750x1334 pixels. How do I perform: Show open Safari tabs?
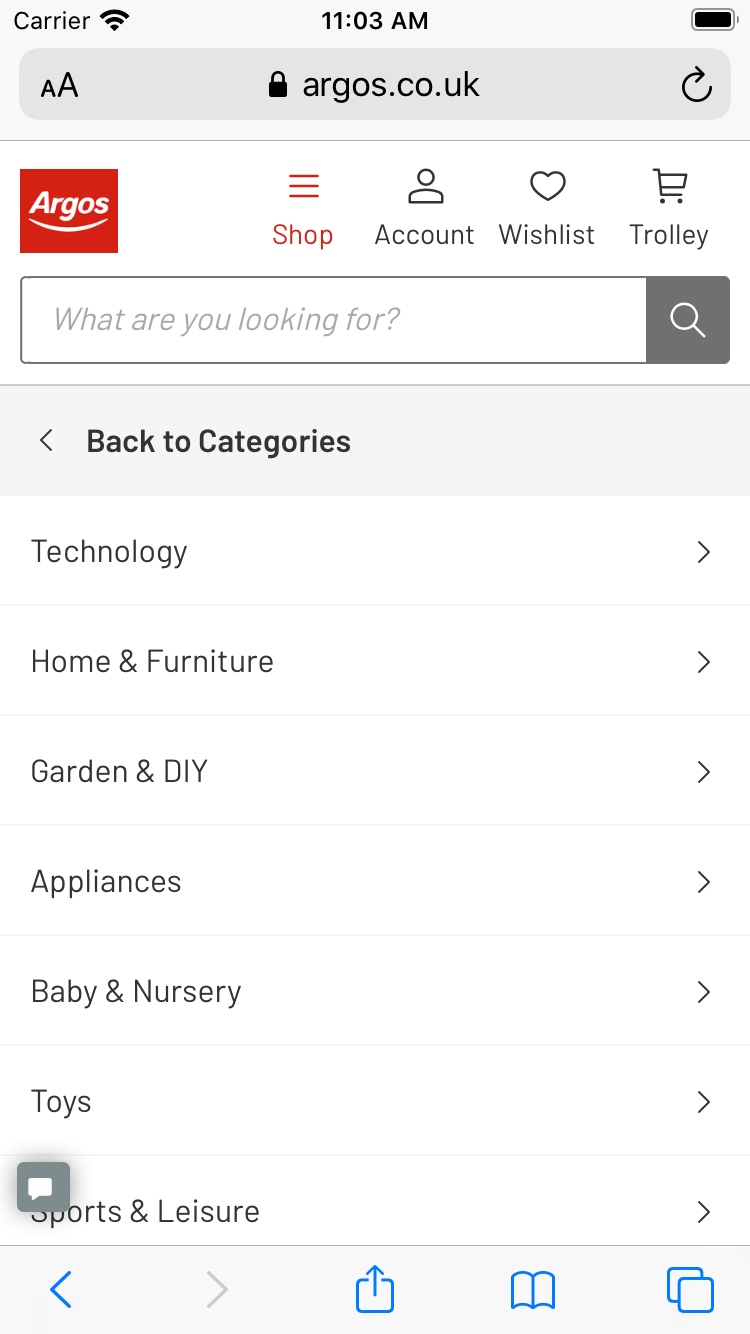click(x=690, y=1289)
